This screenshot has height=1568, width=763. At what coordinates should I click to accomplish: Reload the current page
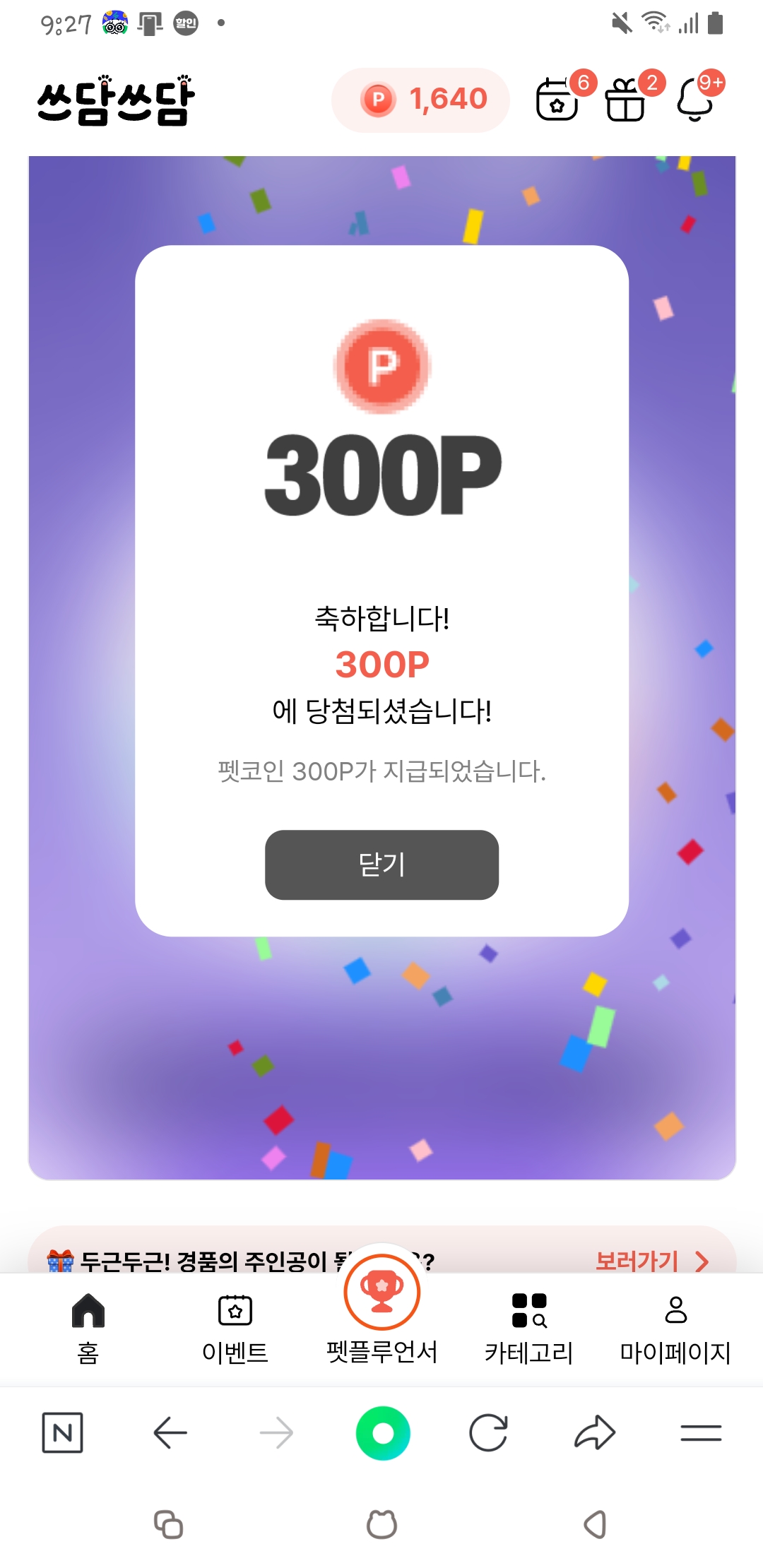[x=488, y=1433]
